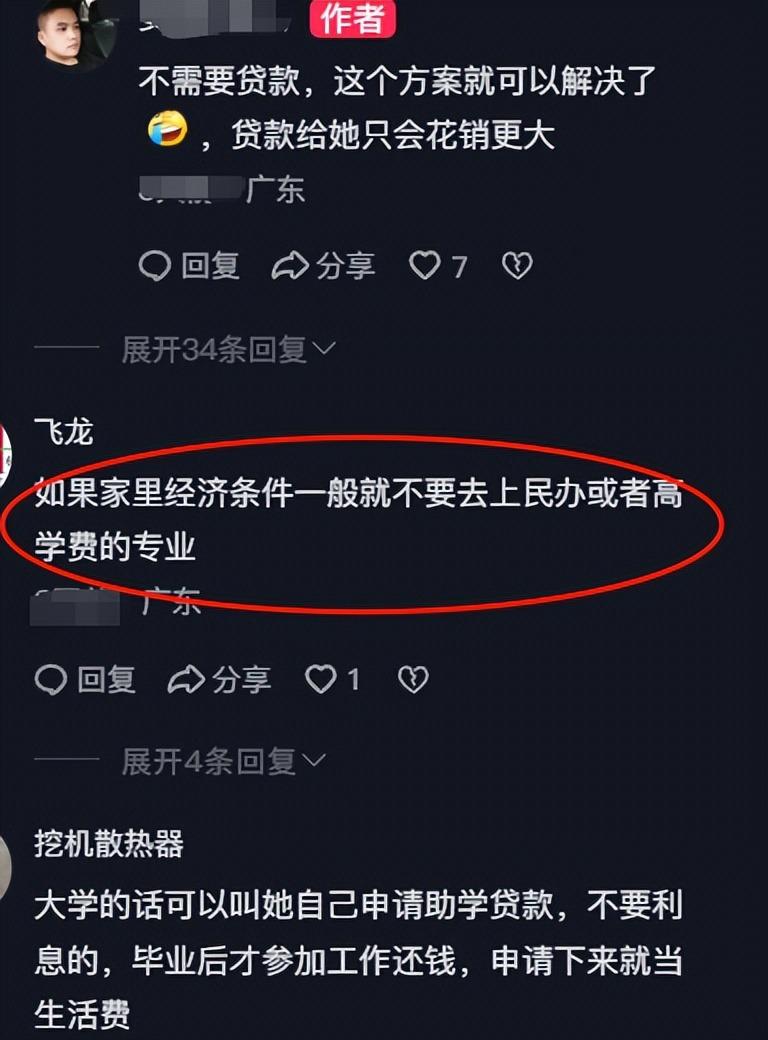Open 挖机散热器's profile from the username
This screenshot has width=768, height=1040.
pos(109,844)
